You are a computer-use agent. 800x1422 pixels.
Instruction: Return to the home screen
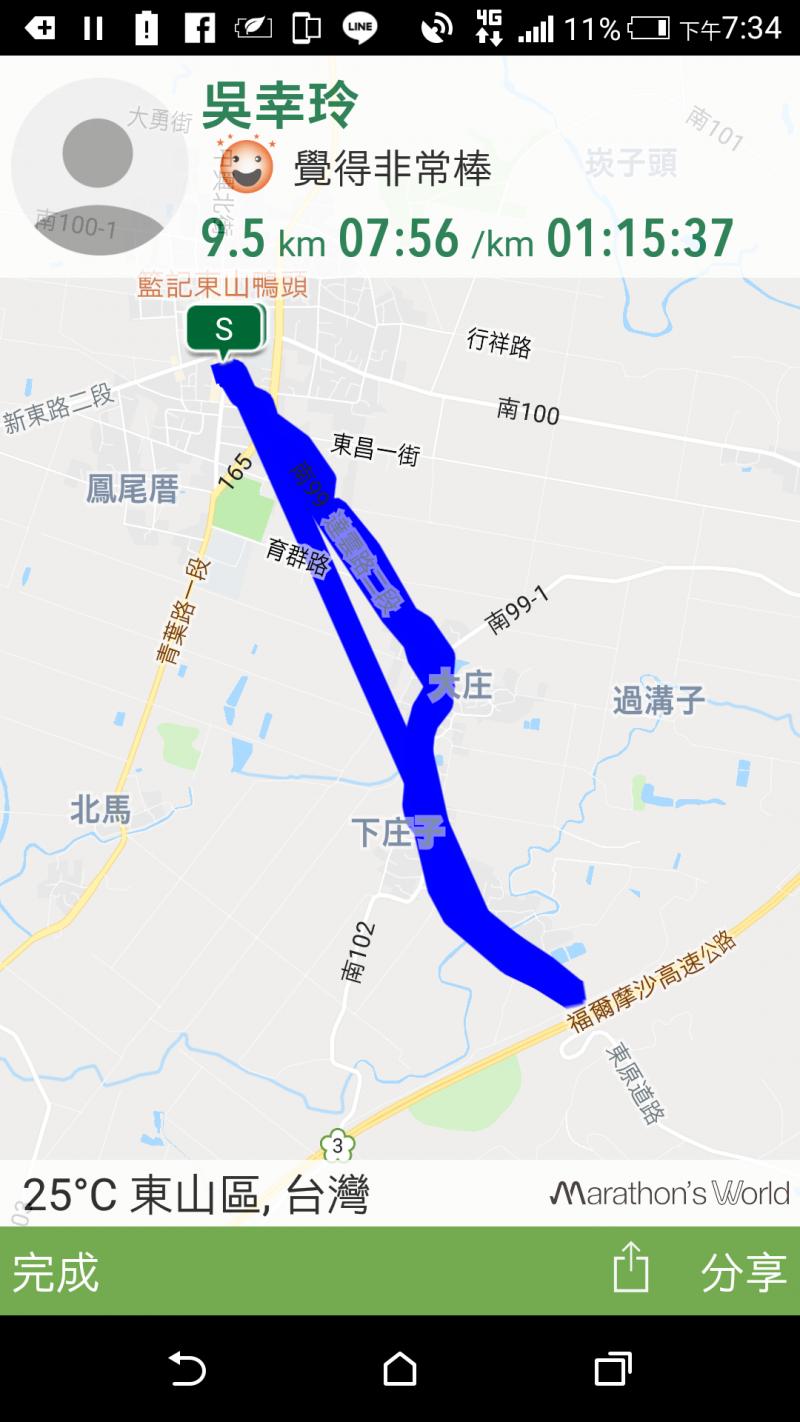tap(400, 1368)
